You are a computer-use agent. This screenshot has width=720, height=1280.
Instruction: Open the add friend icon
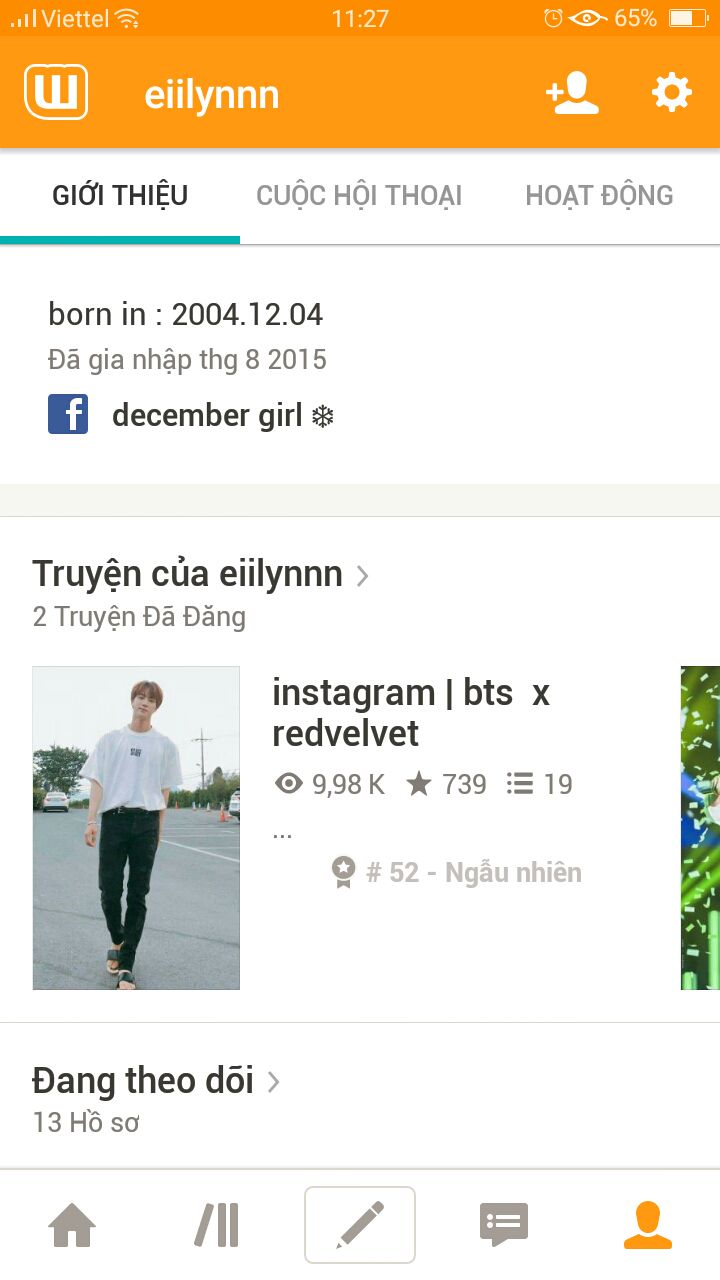point(572,93)
